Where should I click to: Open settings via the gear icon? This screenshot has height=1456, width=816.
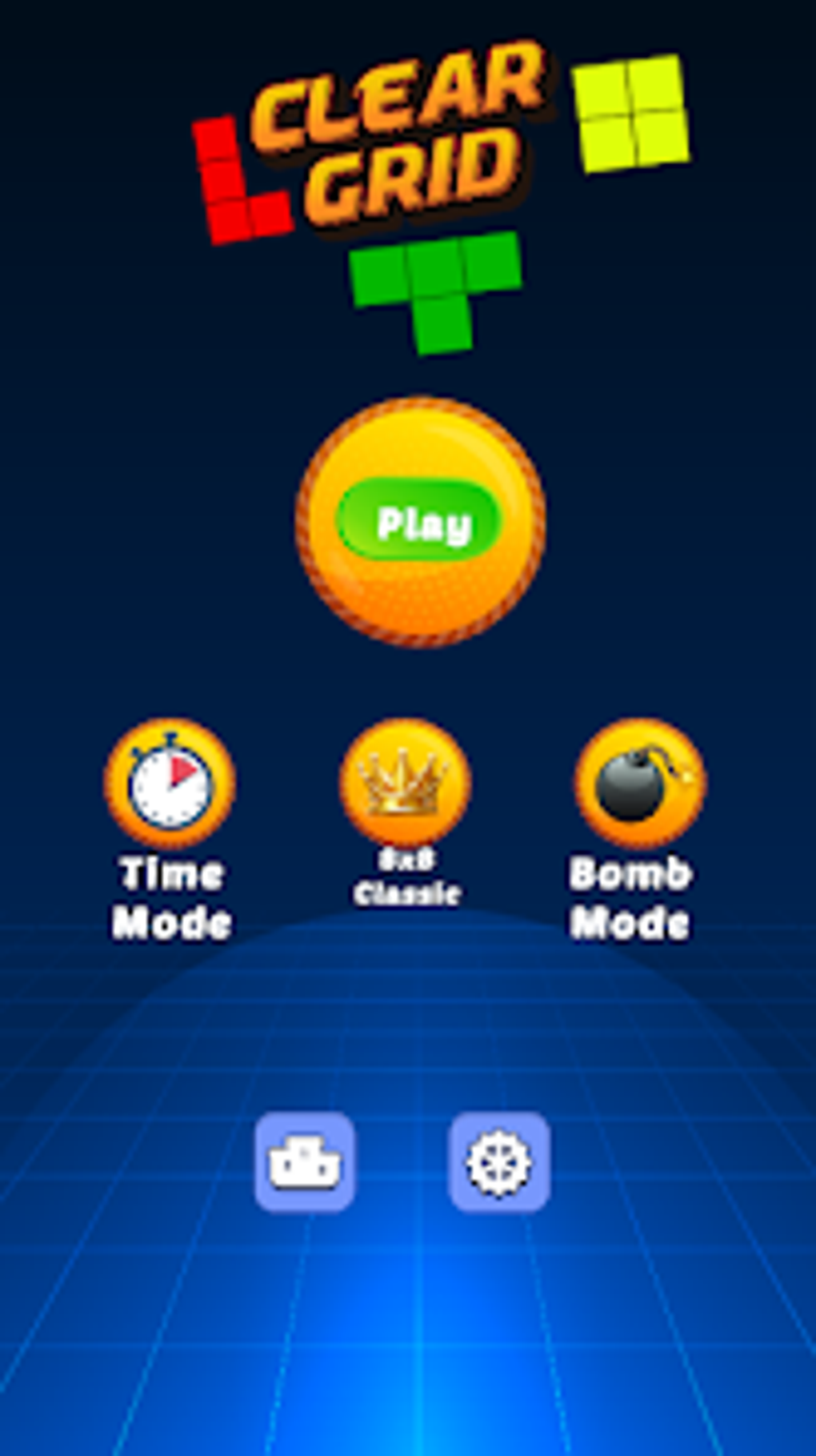(x=498, y=1161)
